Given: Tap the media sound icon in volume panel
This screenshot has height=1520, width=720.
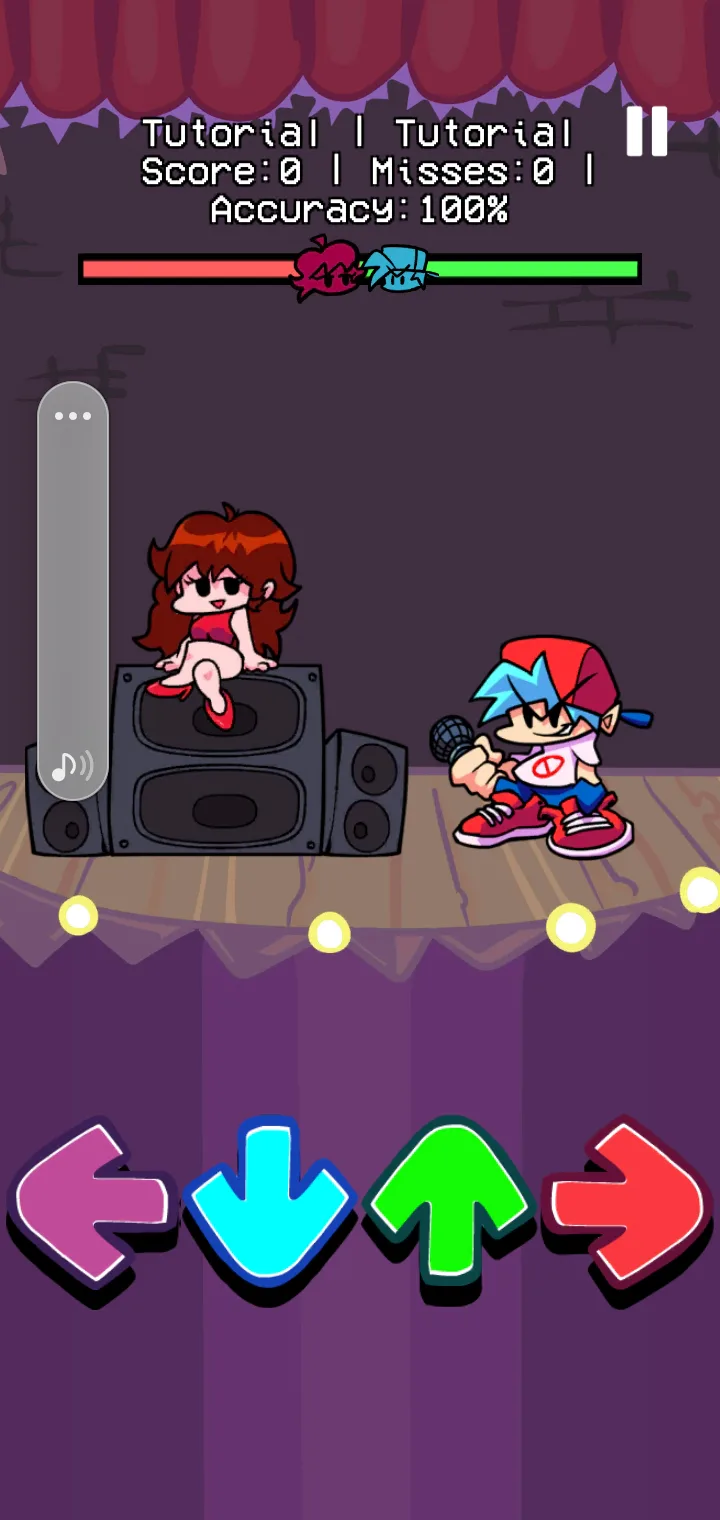Looking at the screenshot, I should pos(72,766).
